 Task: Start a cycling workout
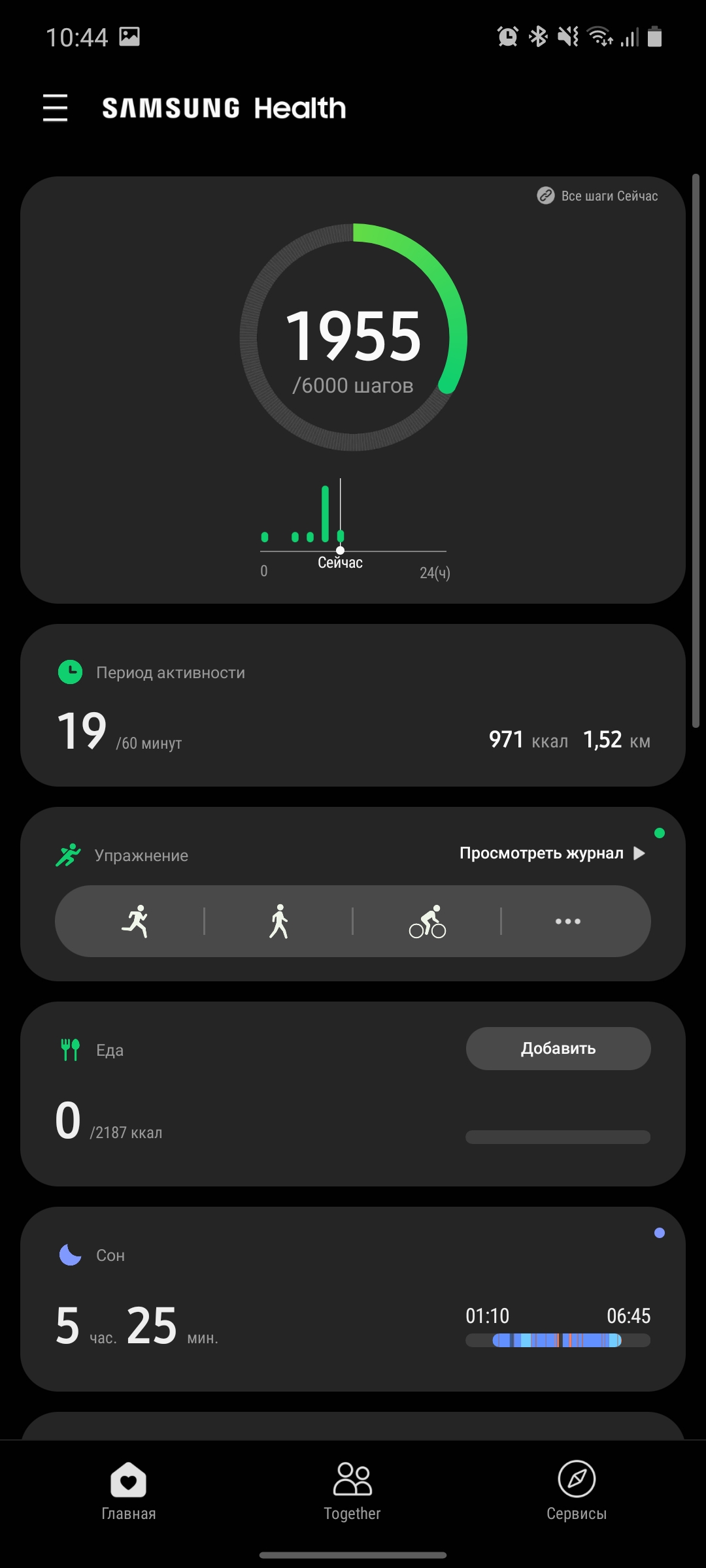point(428,921)
